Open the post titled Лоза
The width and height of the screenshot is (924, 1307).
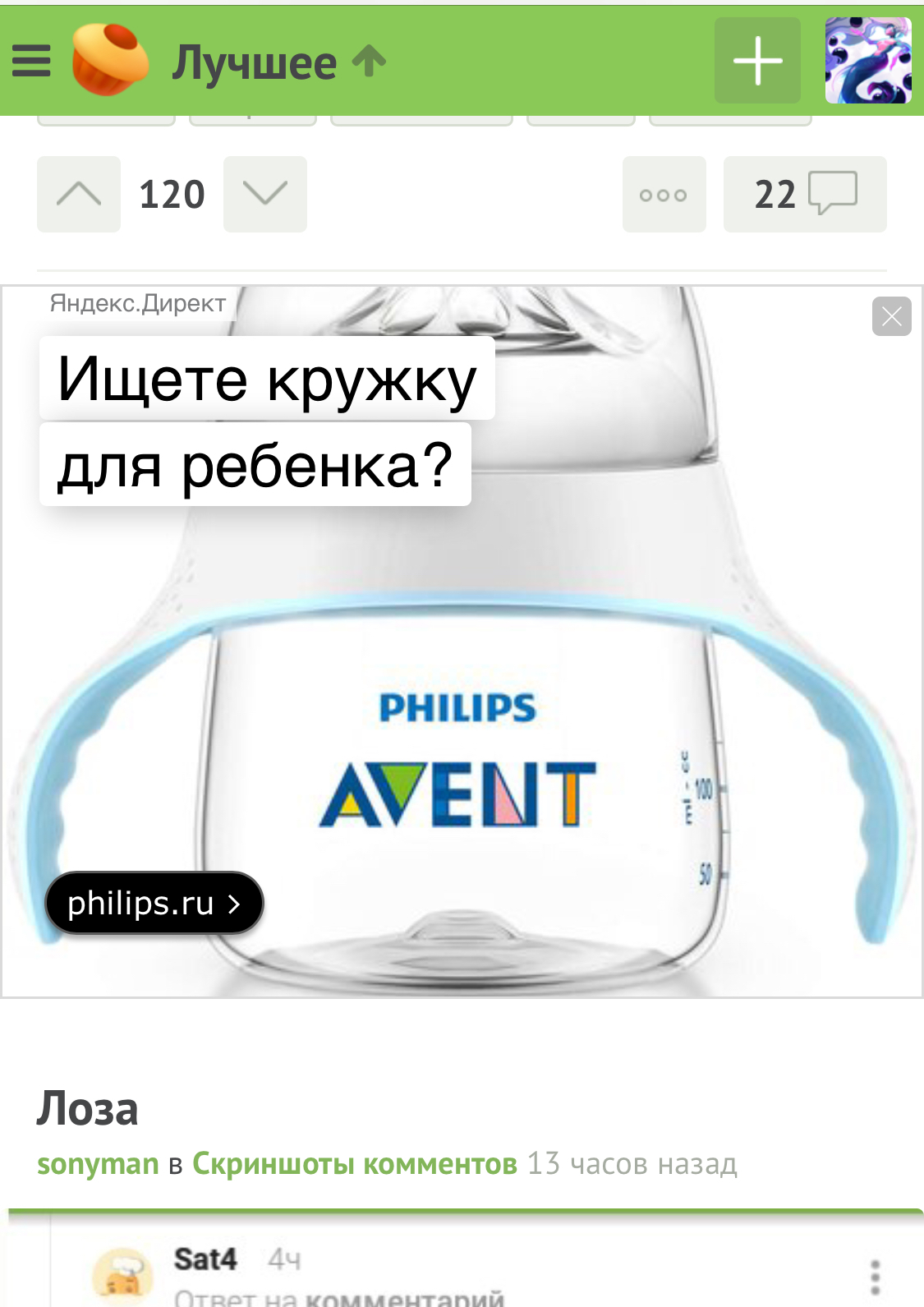pyautogui.click(x=87, y=1109)
